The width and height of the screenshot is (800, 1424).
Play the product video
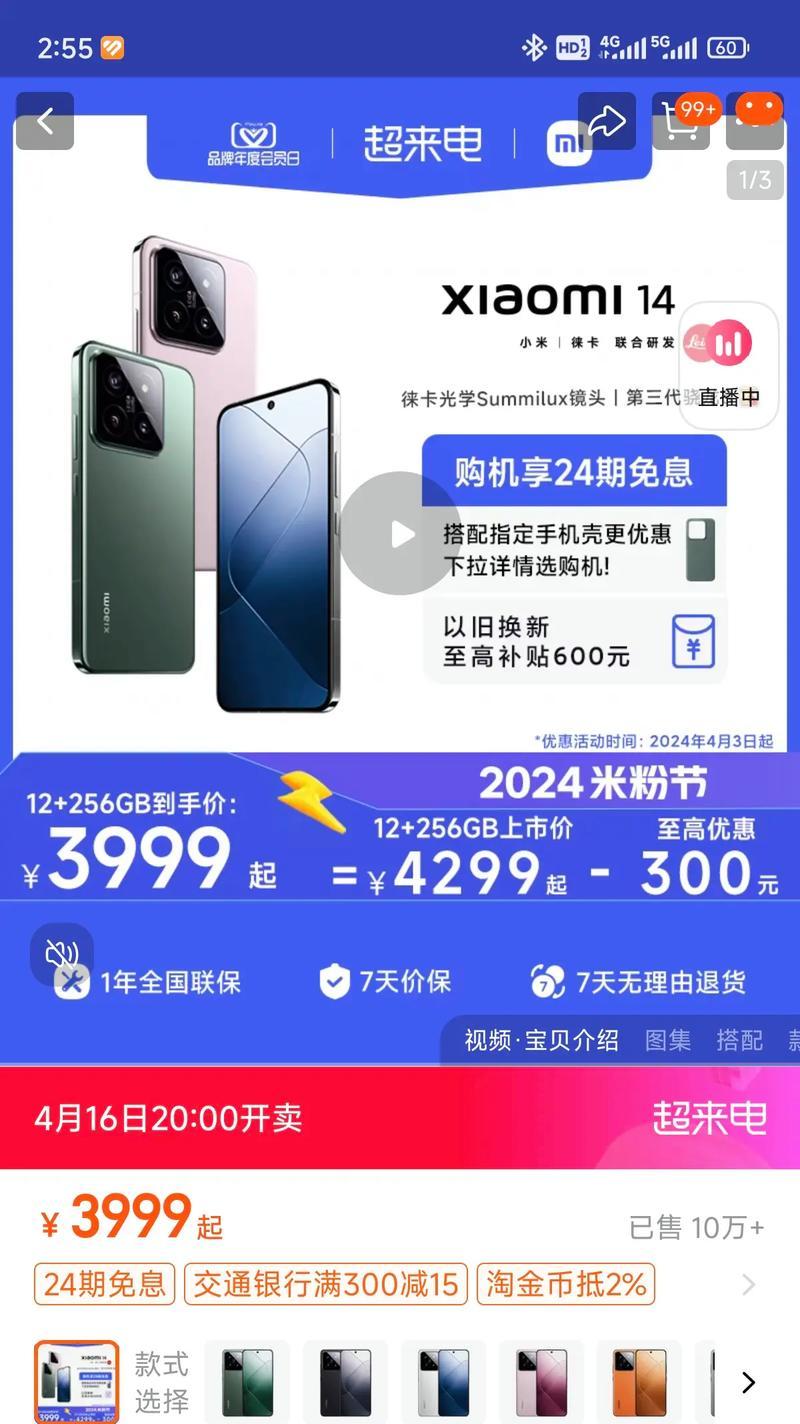point(401,533)
